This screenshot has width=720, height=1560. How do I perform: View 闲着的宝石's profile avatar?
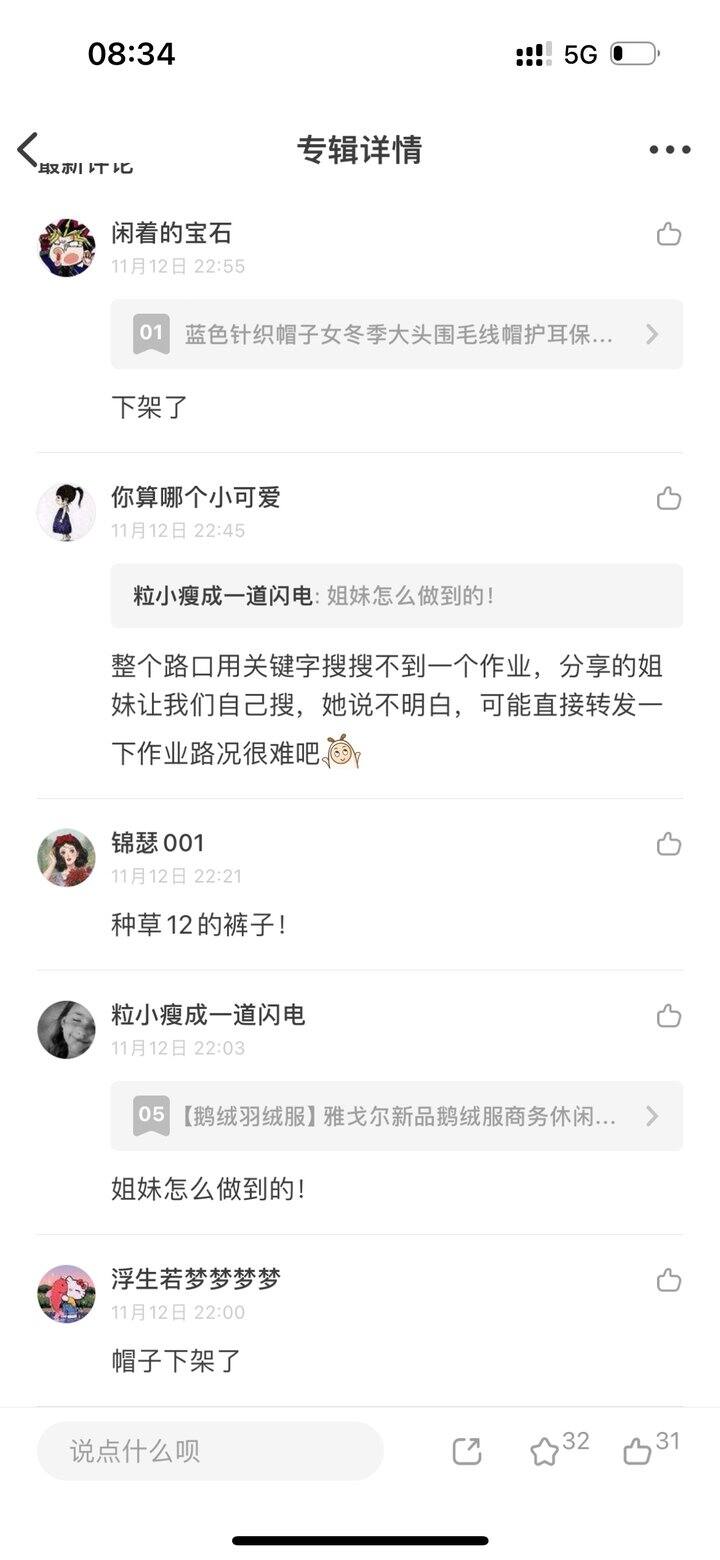(x=67, y=248)
